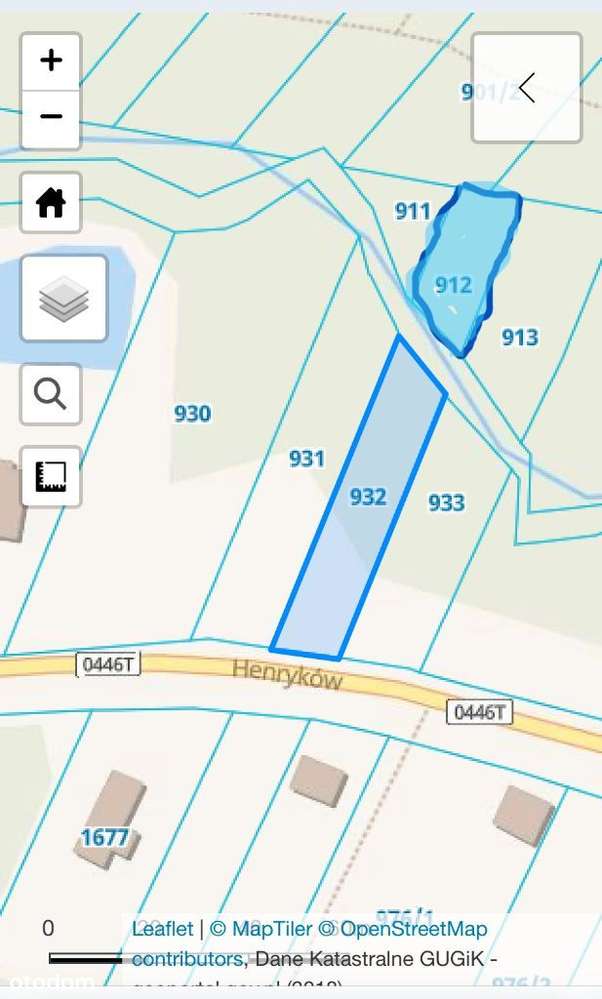
Task: Open the map layers selector
Action: click(64, 298)
